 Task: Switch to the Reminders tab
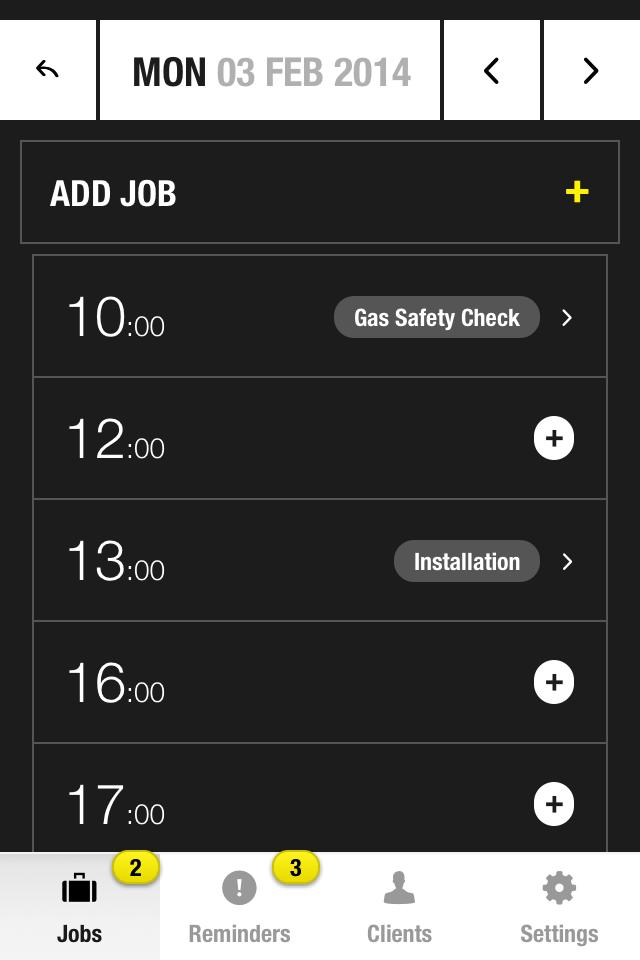[x=239, y=907]
